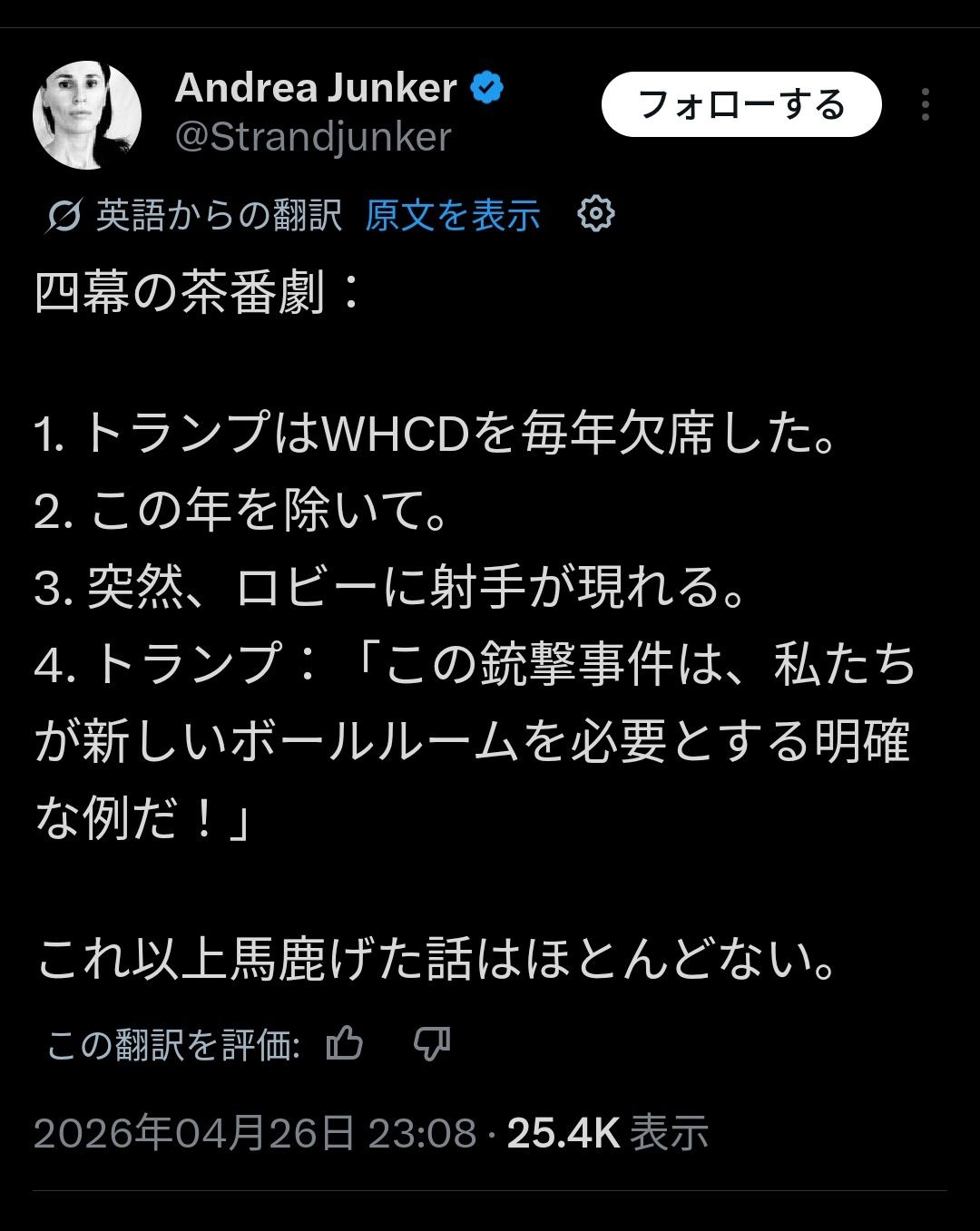Show original text via 原文を表示
The height and width of the screenshot is (1231, 980).
point(452,216)
